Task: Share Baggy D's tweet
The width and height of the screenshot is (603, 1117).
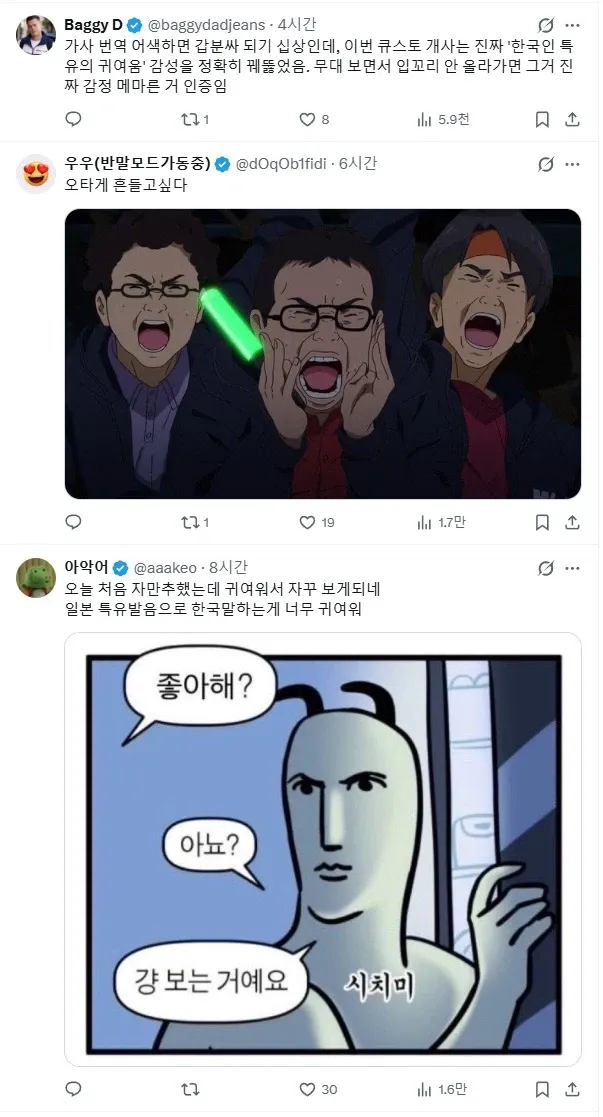Action: pos(572,120)
